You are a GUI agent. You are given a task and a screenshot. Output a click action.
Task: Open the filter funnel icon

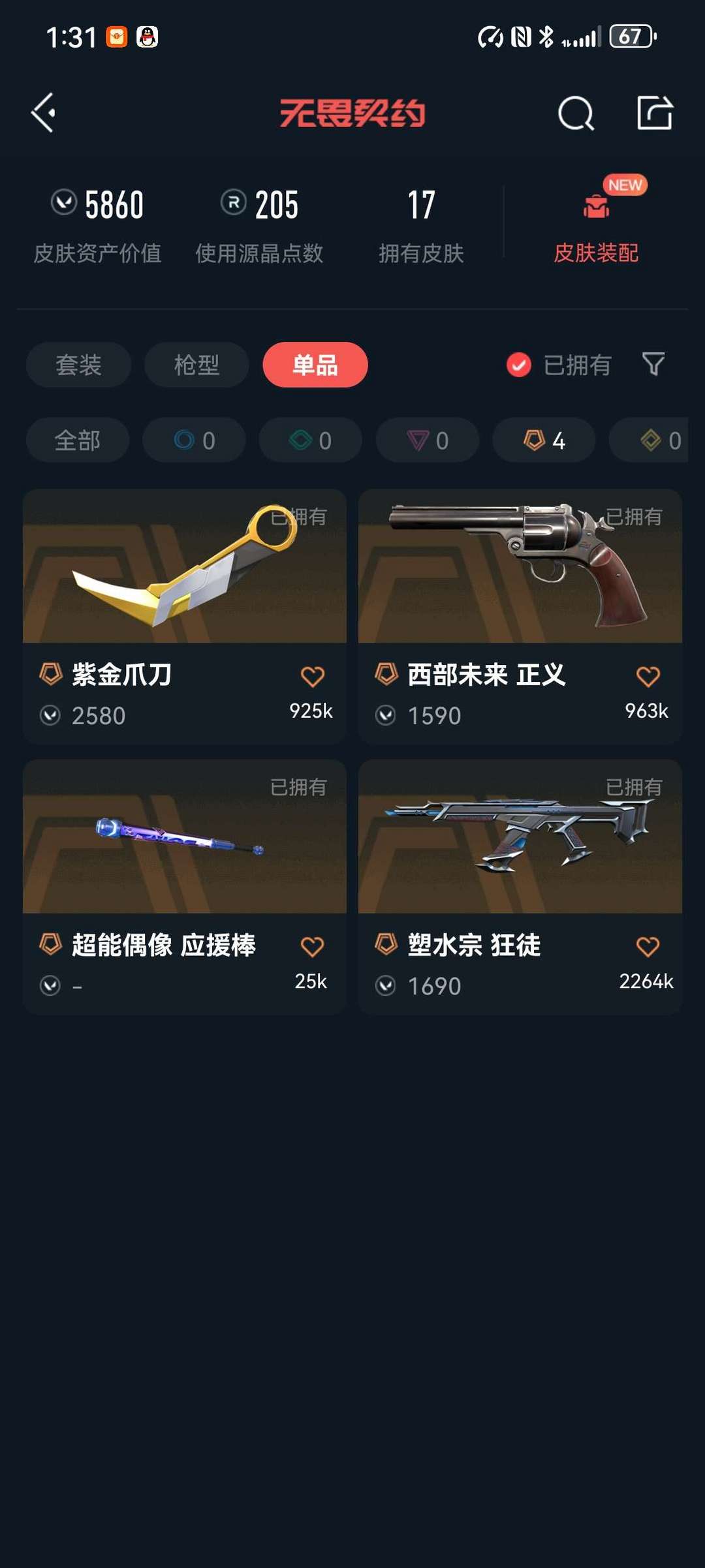pyautogui.click(x=653, y=364)
